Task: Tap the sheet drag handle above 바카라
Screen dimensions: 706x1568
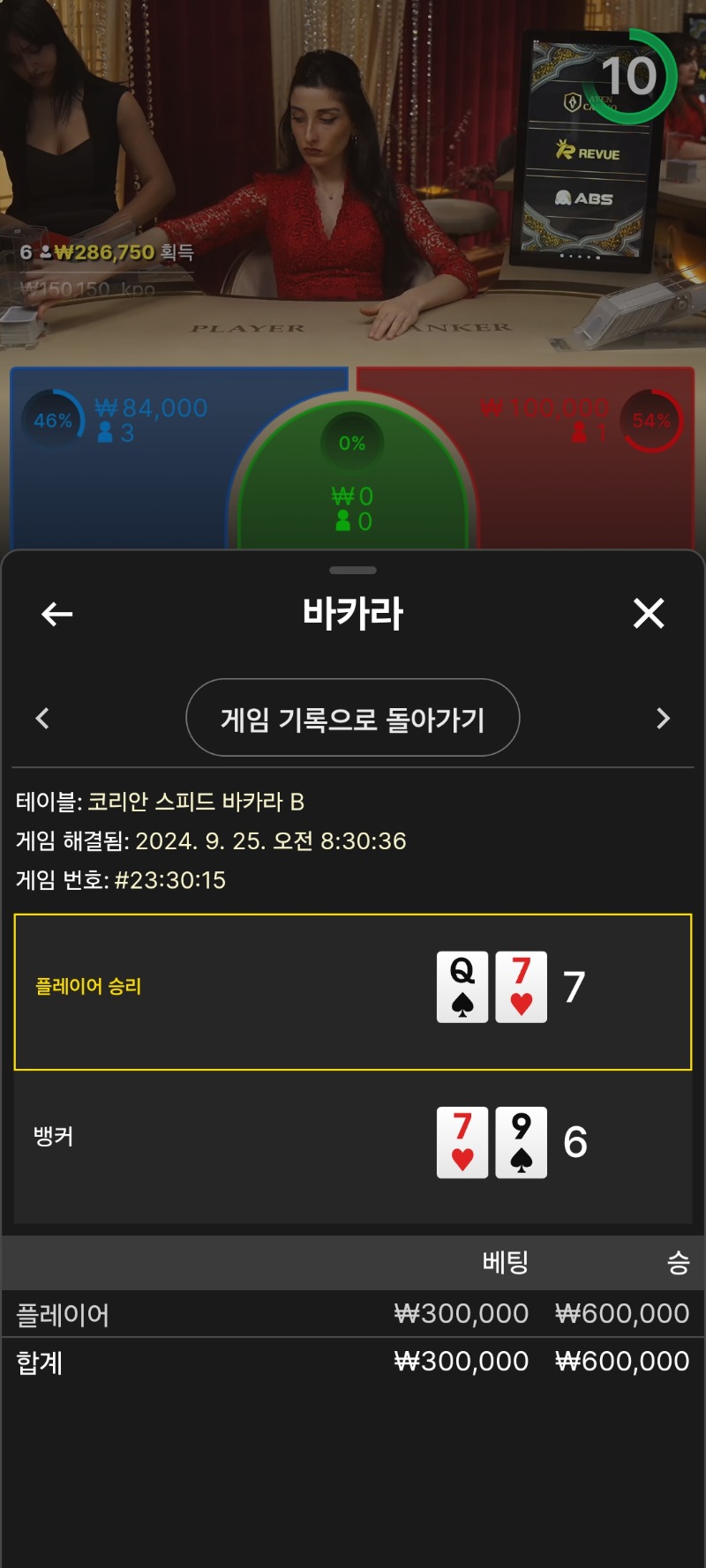Action: tap(353, 571)
